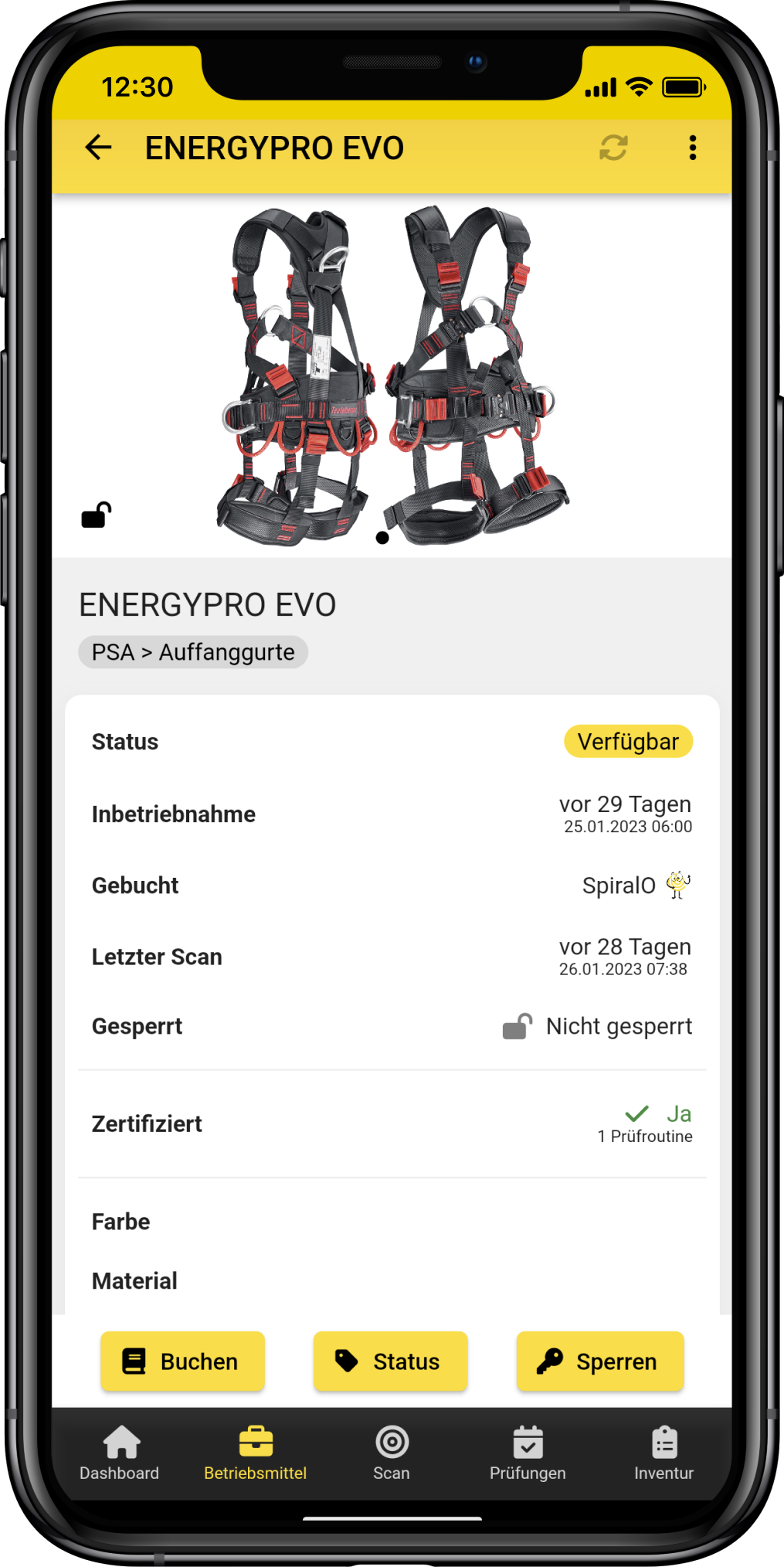Viewport: 784px width, 1567px height.
Task: Tap the Buchen button
Action: pyautogui.click(x=182, y=1361)
